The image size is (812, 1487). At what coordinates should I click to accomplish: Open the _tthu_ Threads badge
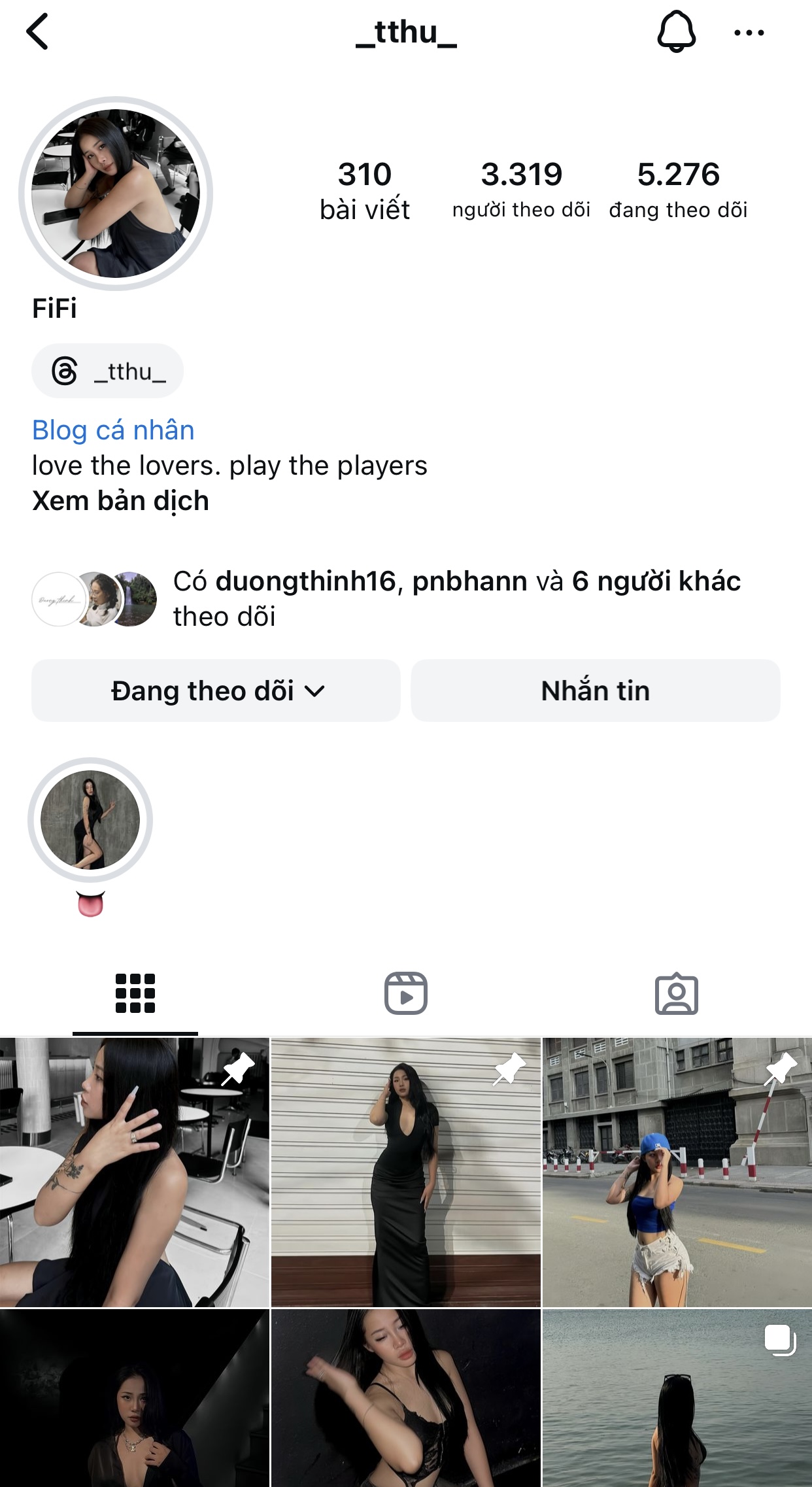(x=108, y=371)
